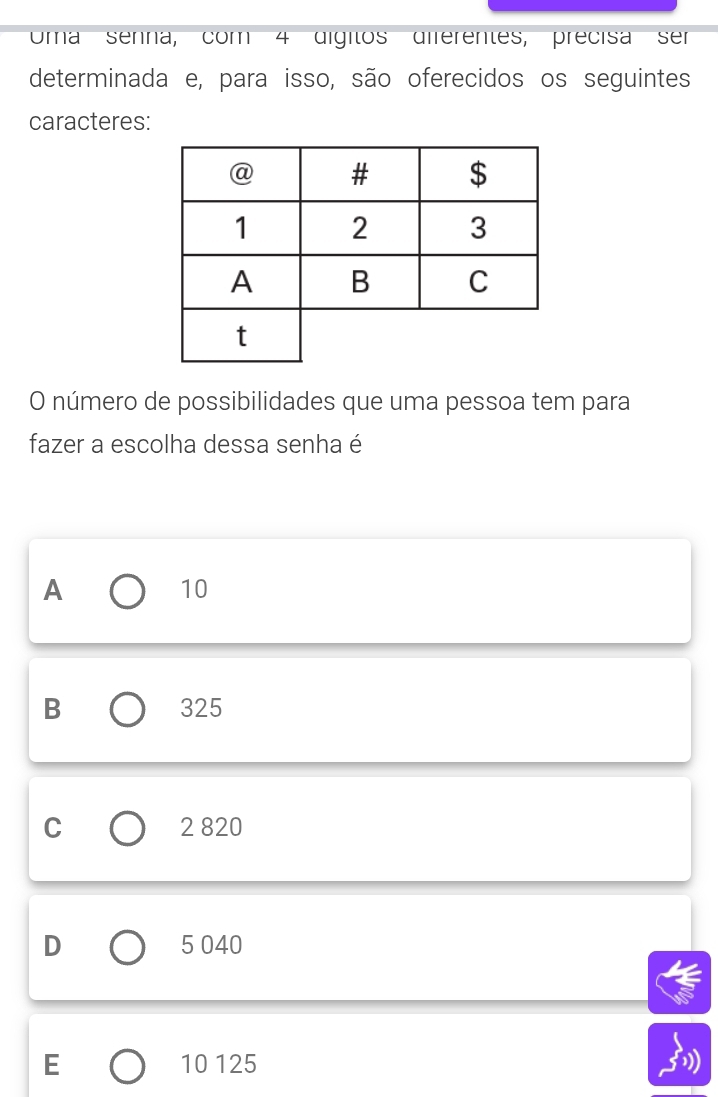The image size is (718, 1097).
Task: Select answer A with value 10
Action: click(126, 591)
